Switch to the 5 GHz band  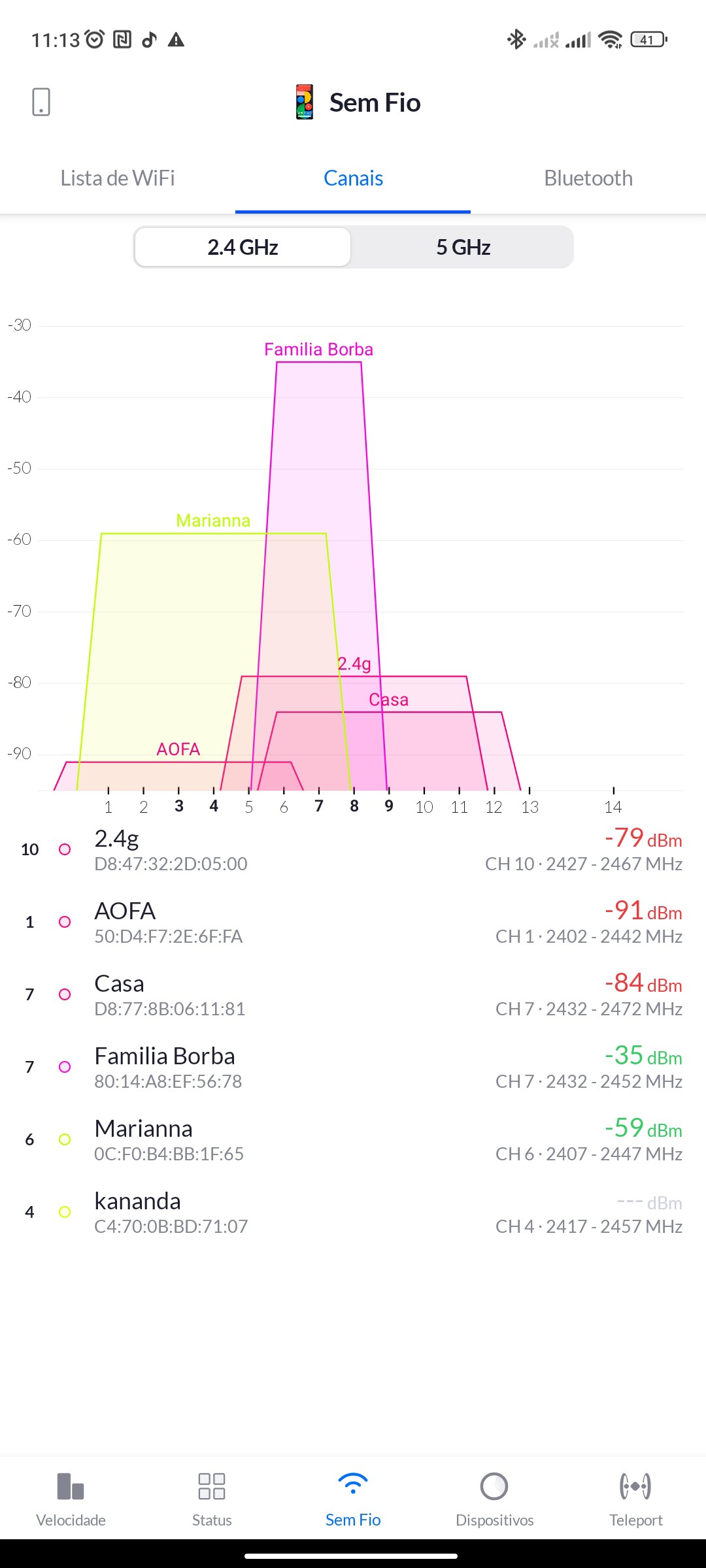pos(463,248)
